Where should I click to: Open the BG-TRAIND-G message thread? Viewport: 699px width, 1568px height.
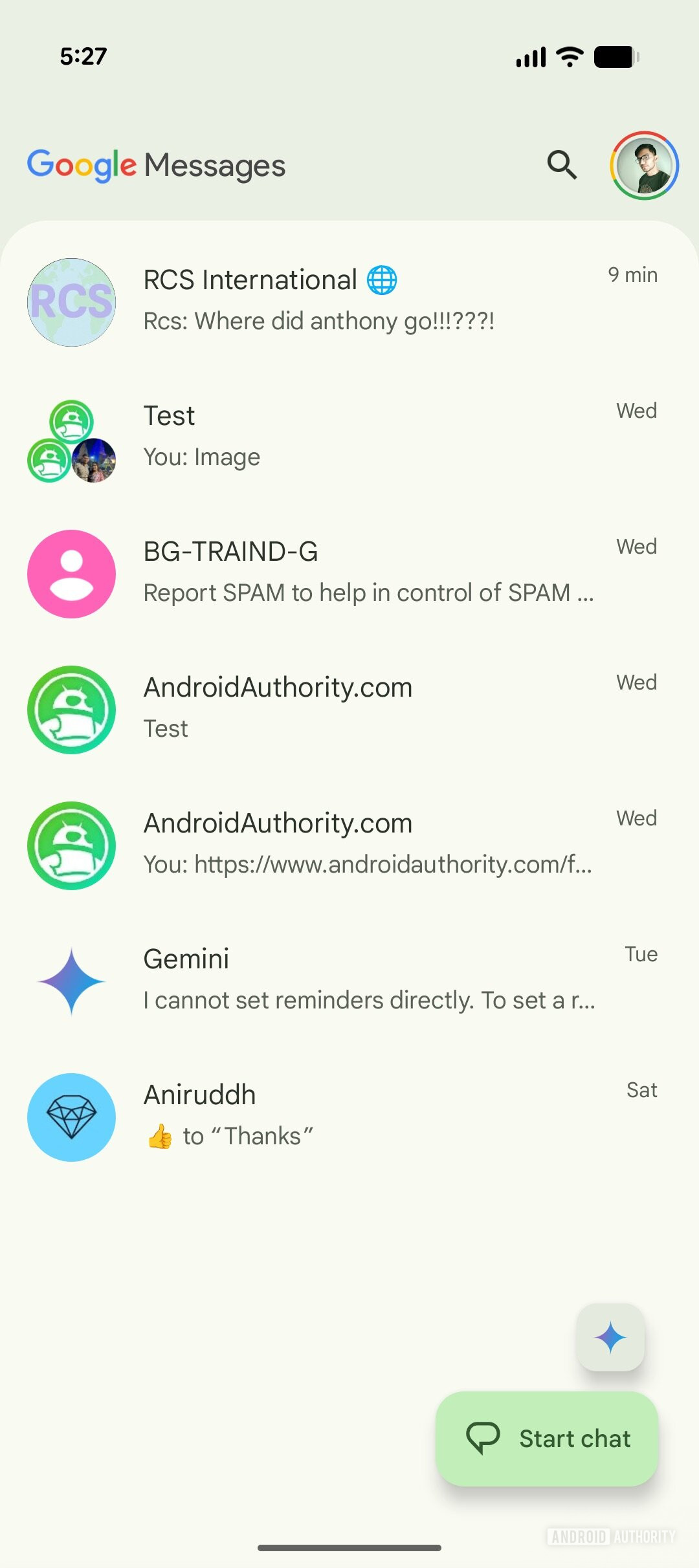click(x=349, y=572)
